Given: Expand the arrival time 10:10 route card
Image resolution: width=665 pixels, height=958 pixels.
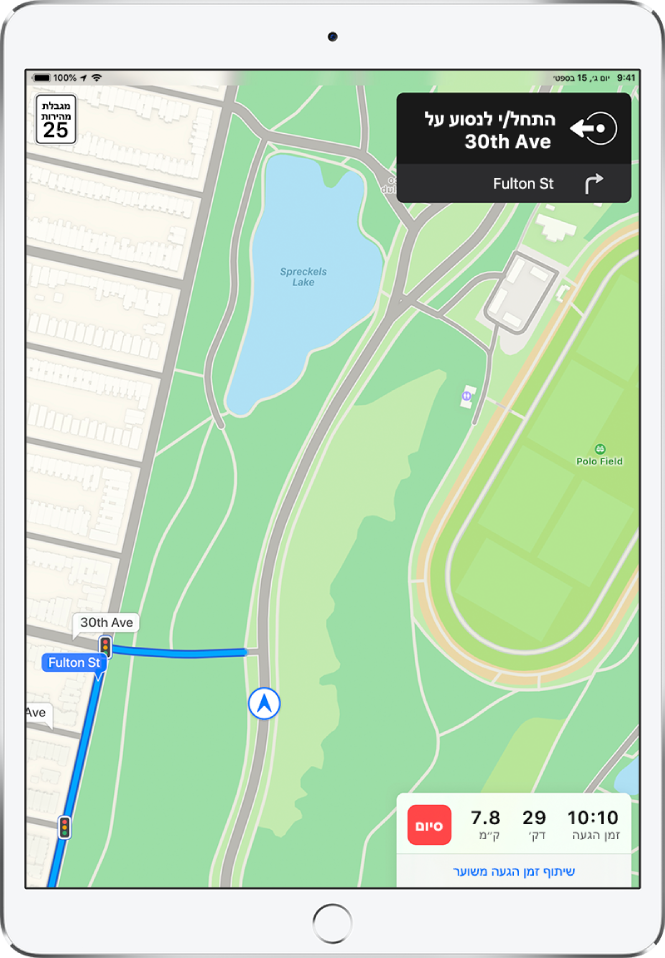Looking at the screenshot, I should pyautogui.click(x=592, y=824).
